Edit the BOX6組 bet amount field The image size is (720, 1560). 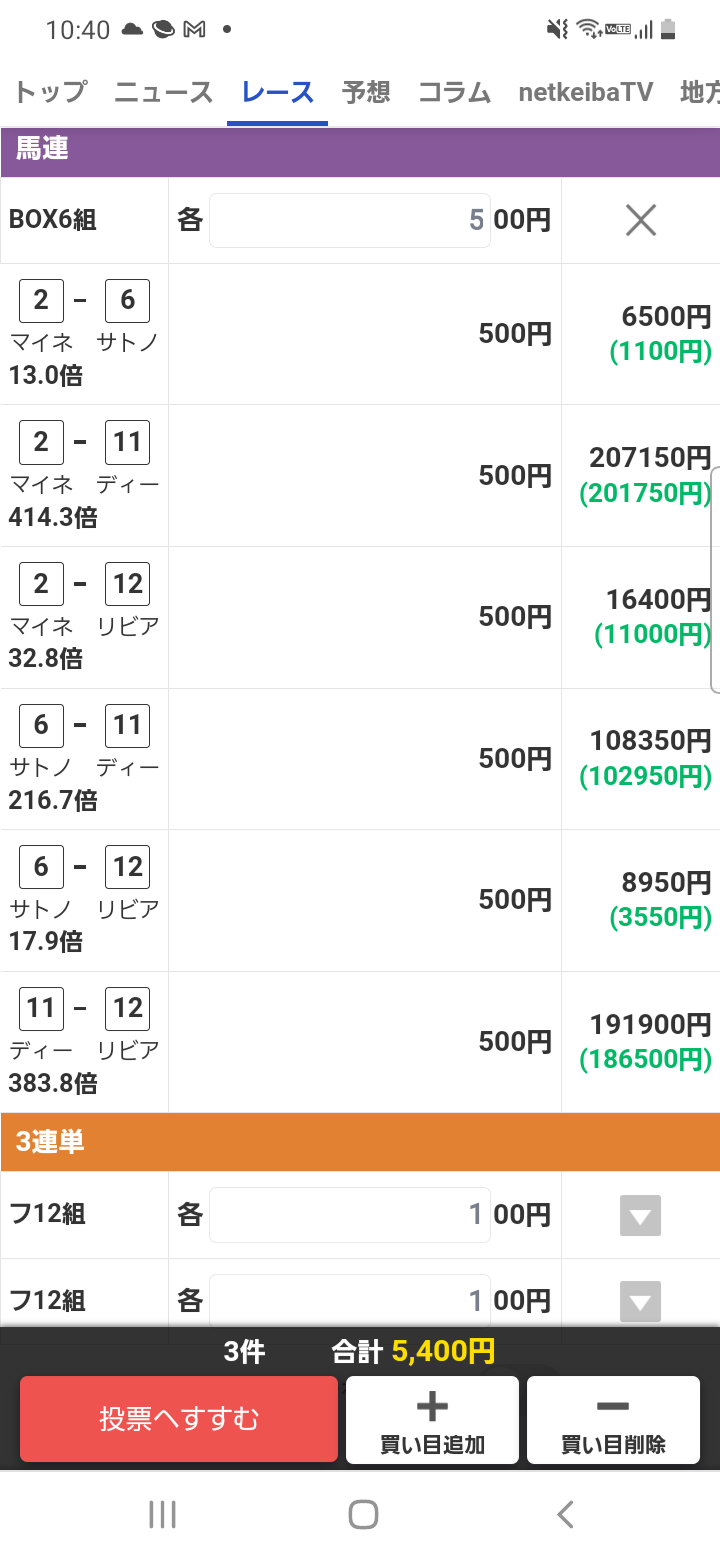pyautogui.click(x=349, y=220)
